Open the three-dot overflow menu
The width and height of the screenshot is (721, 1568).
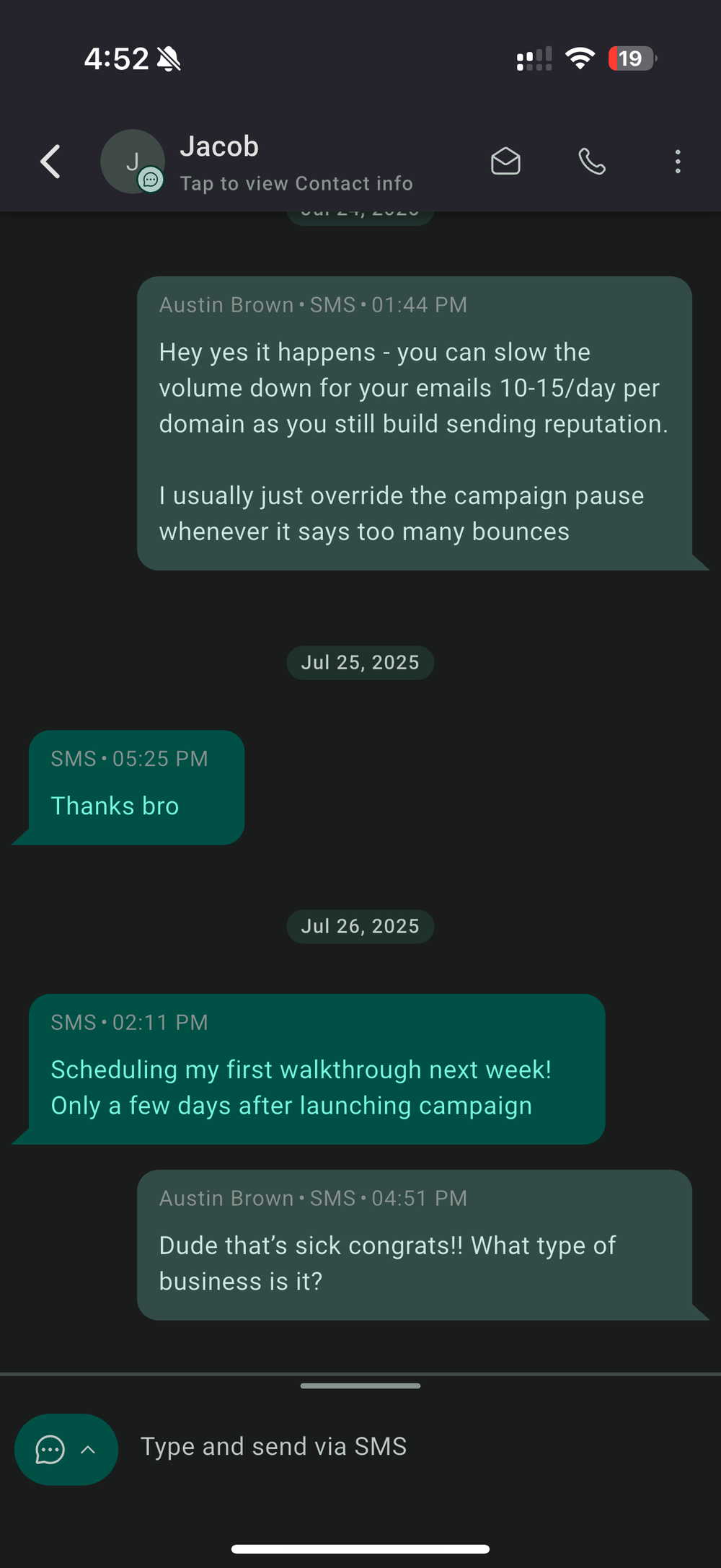678,162
